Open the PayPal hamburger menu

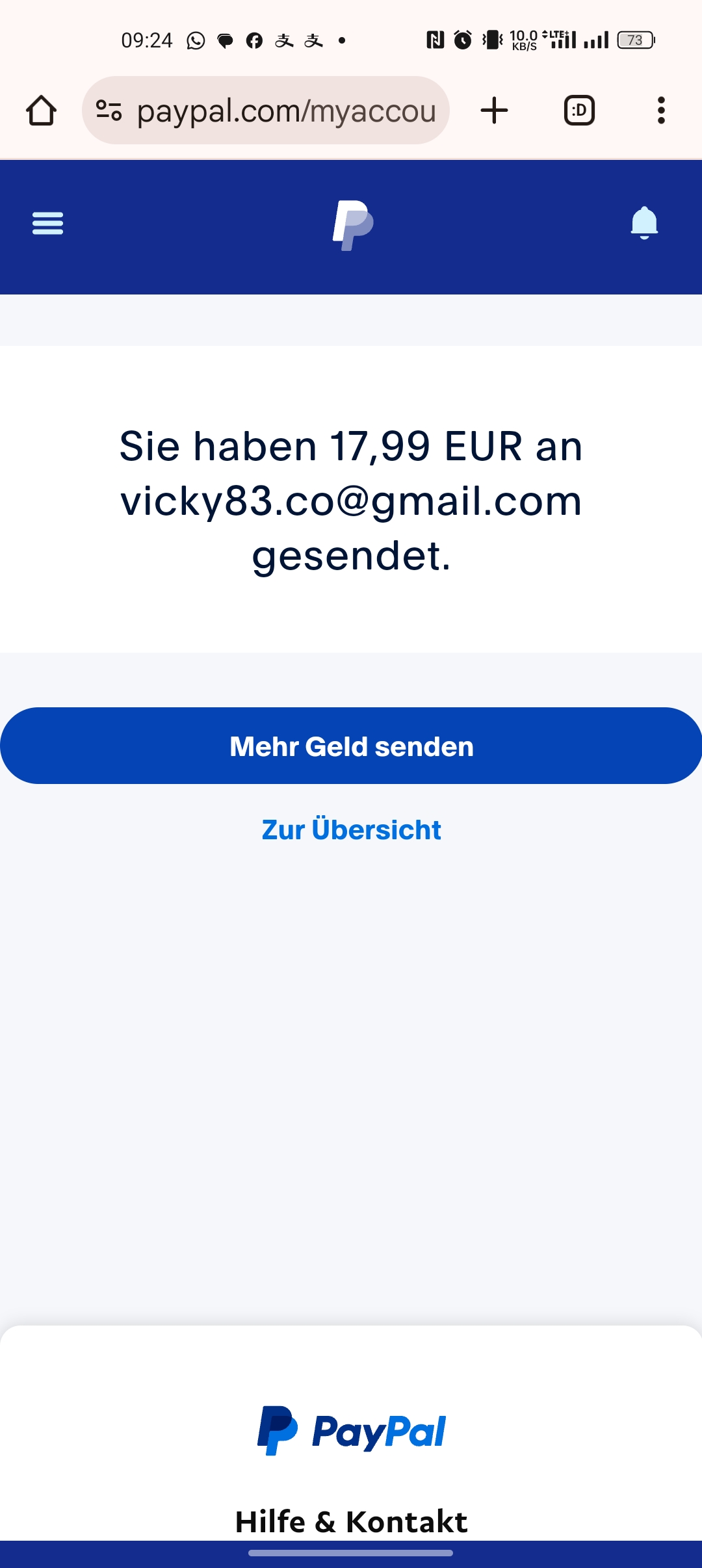(47, 224)
